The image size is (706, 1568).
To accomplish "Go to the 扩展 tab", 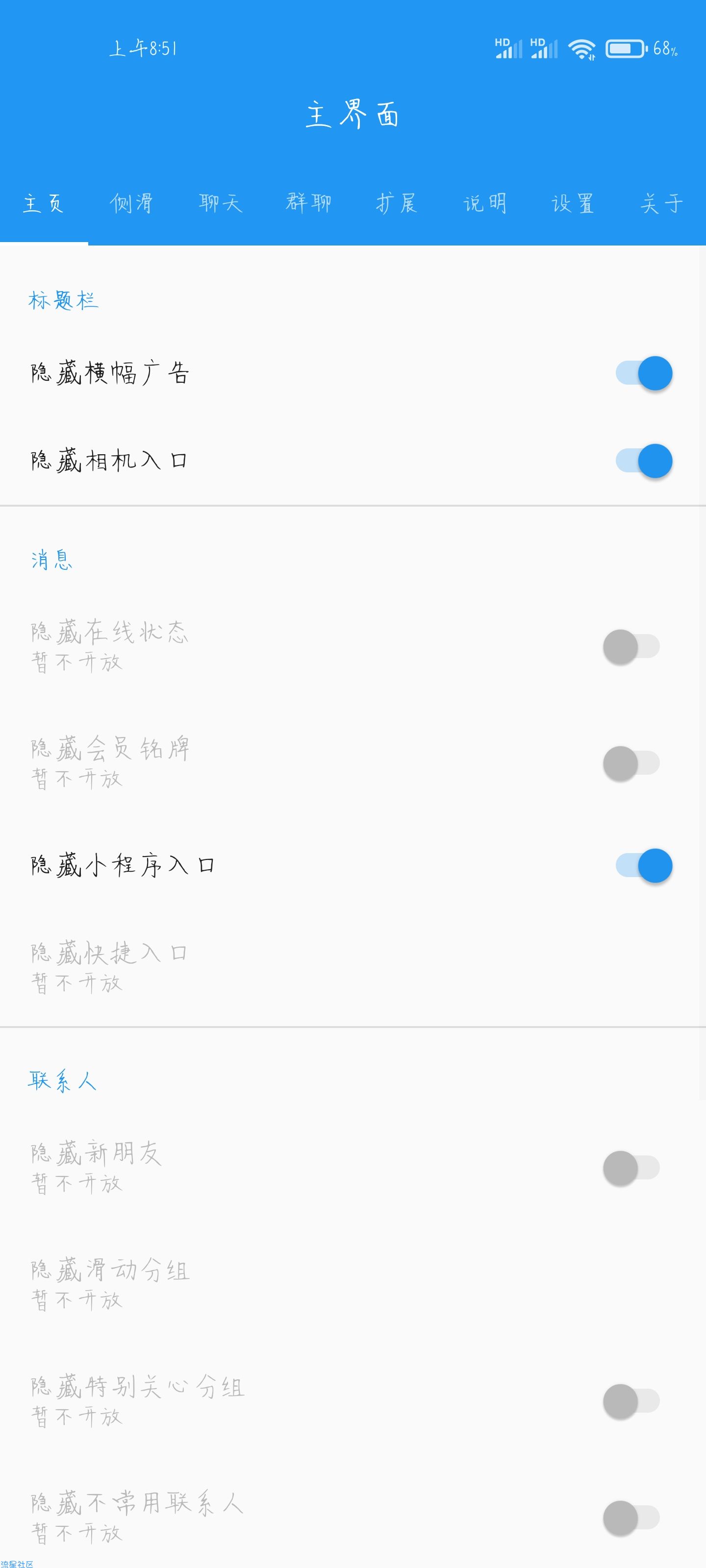I will coord(397,203).
